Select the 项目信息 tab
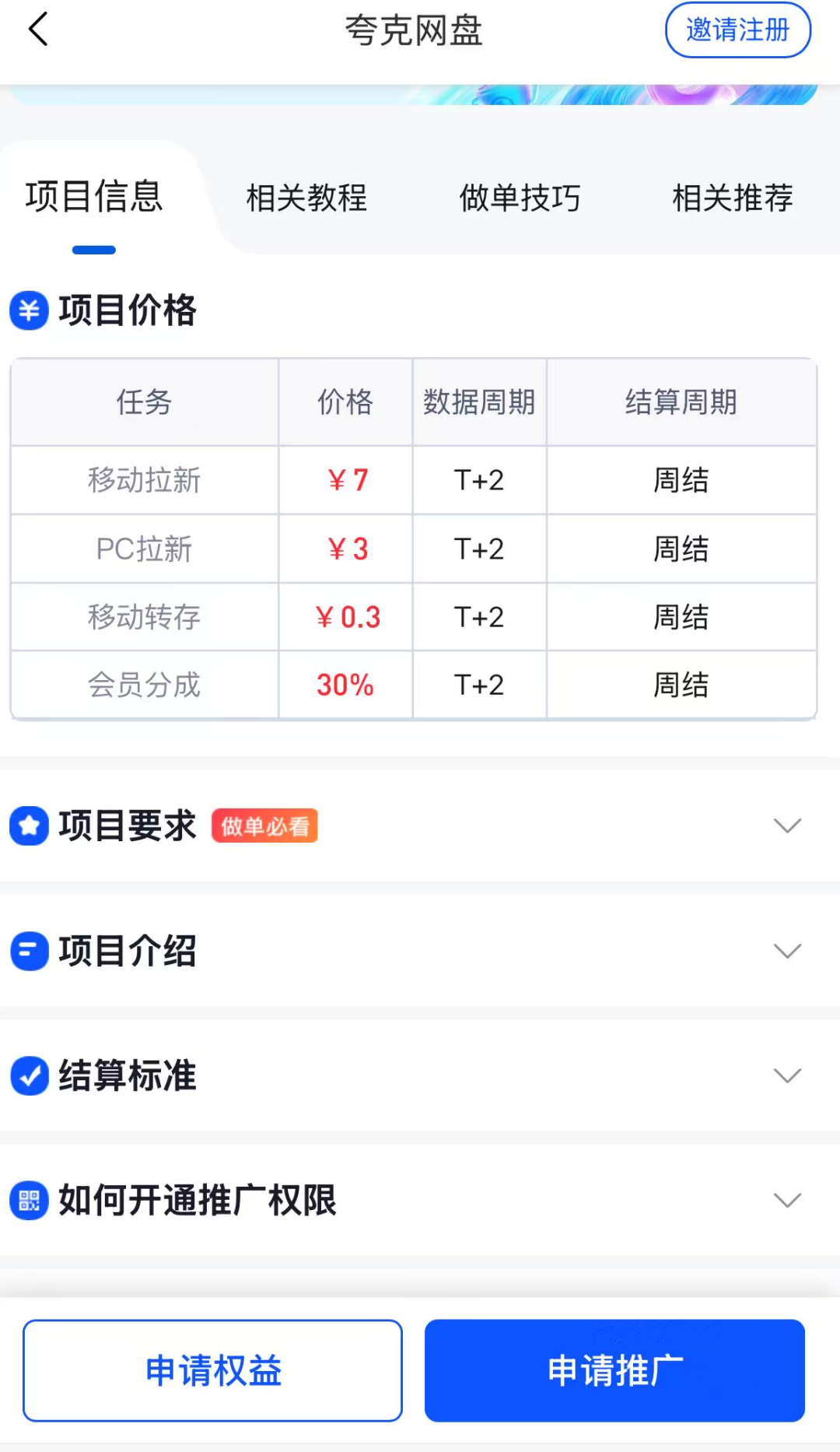 [x=94, y=196]
